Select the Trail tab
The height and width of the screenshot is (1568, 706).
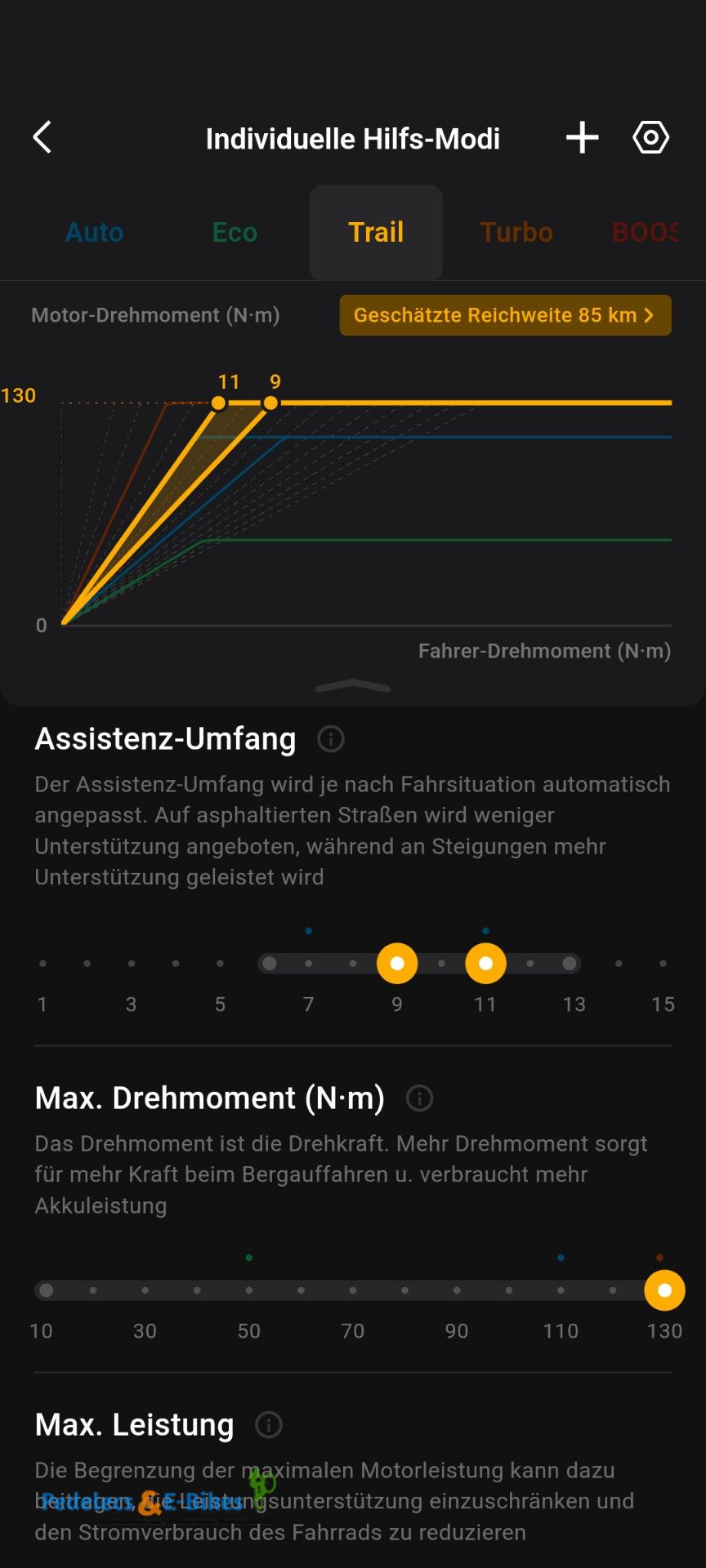pos(376,233)
